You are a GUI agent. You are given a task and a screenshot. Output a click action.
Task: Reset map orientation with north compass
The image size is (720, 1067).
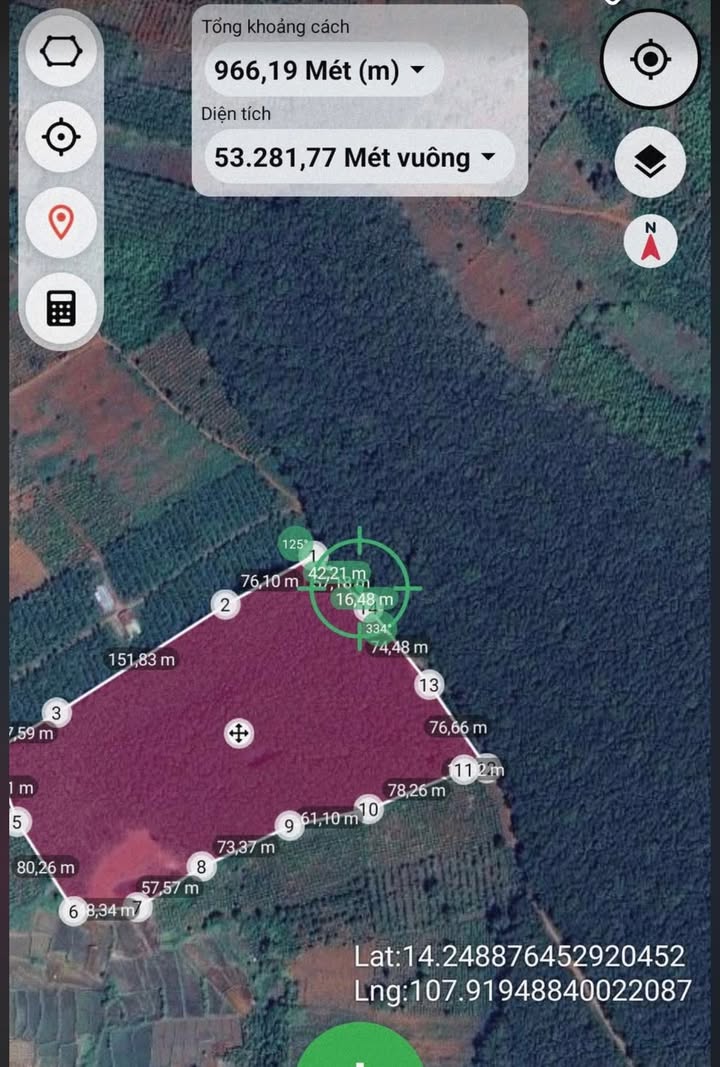[x=650, y=241]
